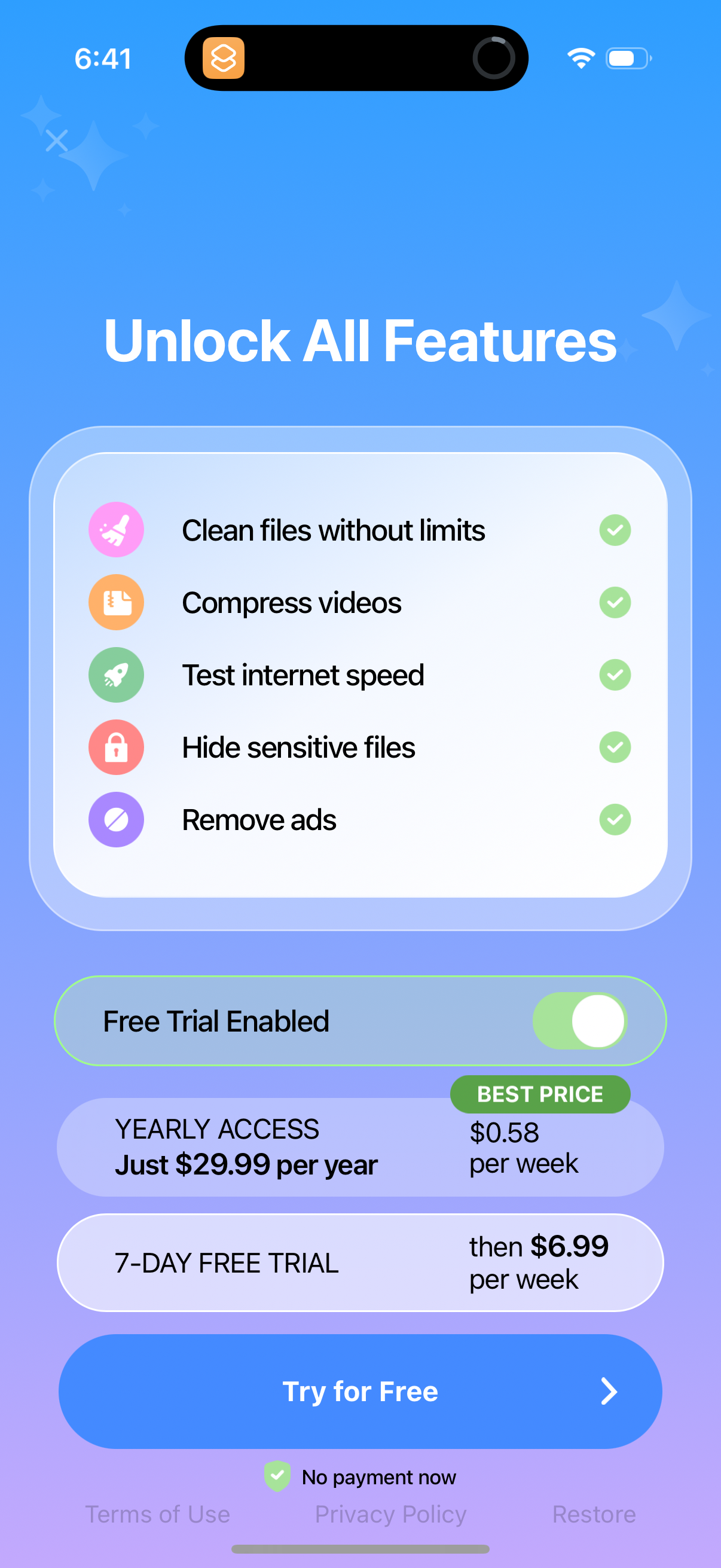The image size is (721, 1568).
Task: Select the Clean files broom icon
Action: point(116,530)
